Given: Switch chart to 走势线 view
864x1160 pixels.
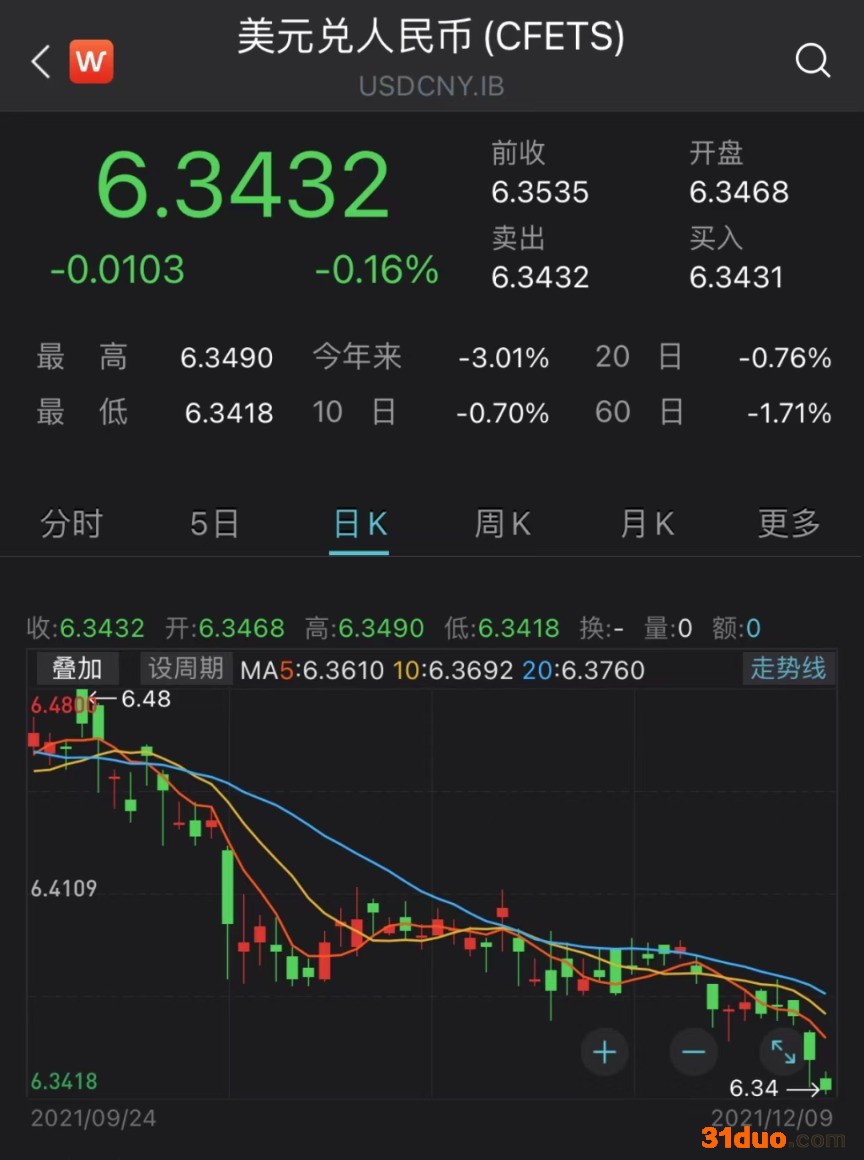Looking at the screenshot, I should [x=788, y=669].
